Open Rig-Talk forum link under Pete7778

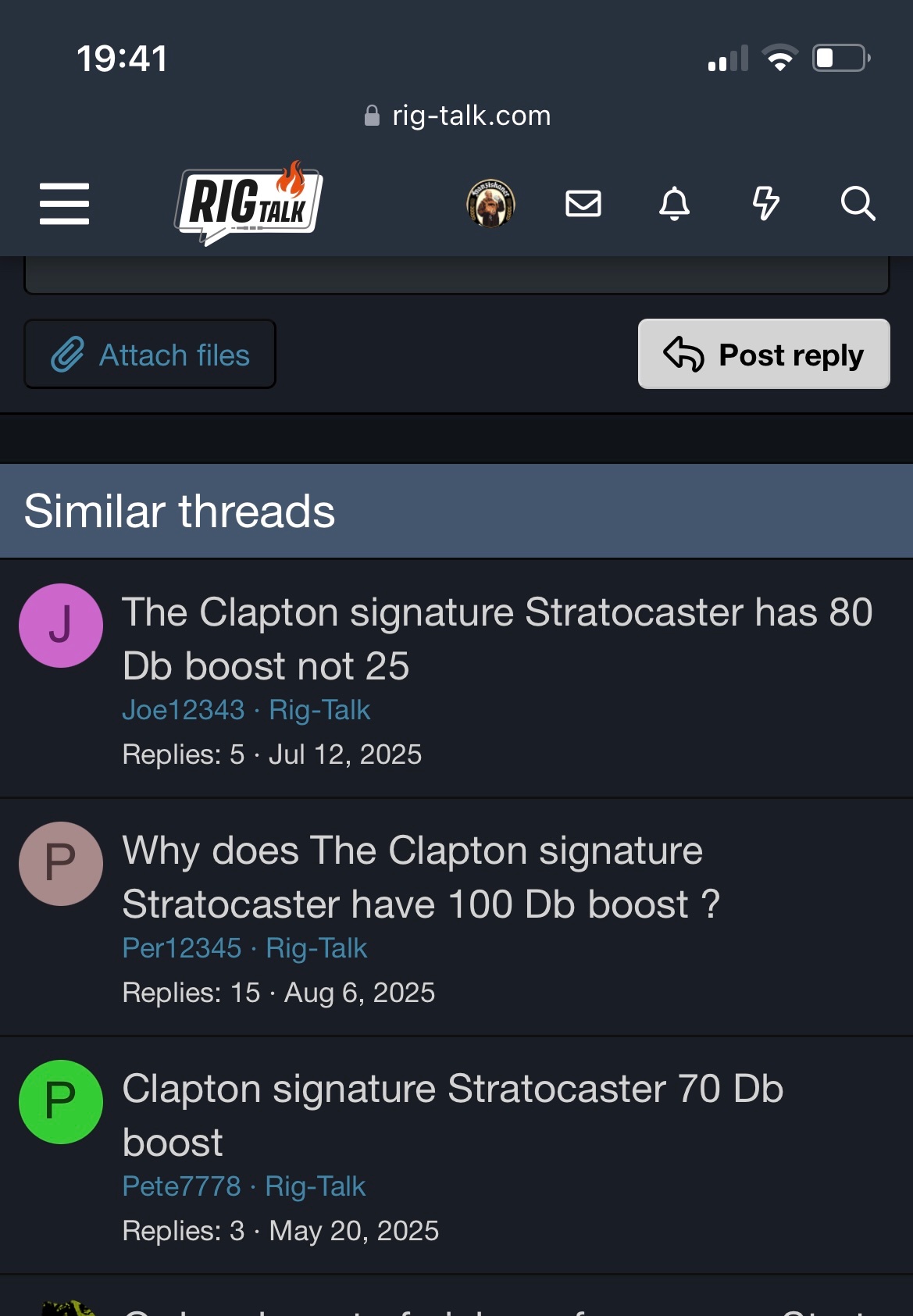pos(316,1186)
